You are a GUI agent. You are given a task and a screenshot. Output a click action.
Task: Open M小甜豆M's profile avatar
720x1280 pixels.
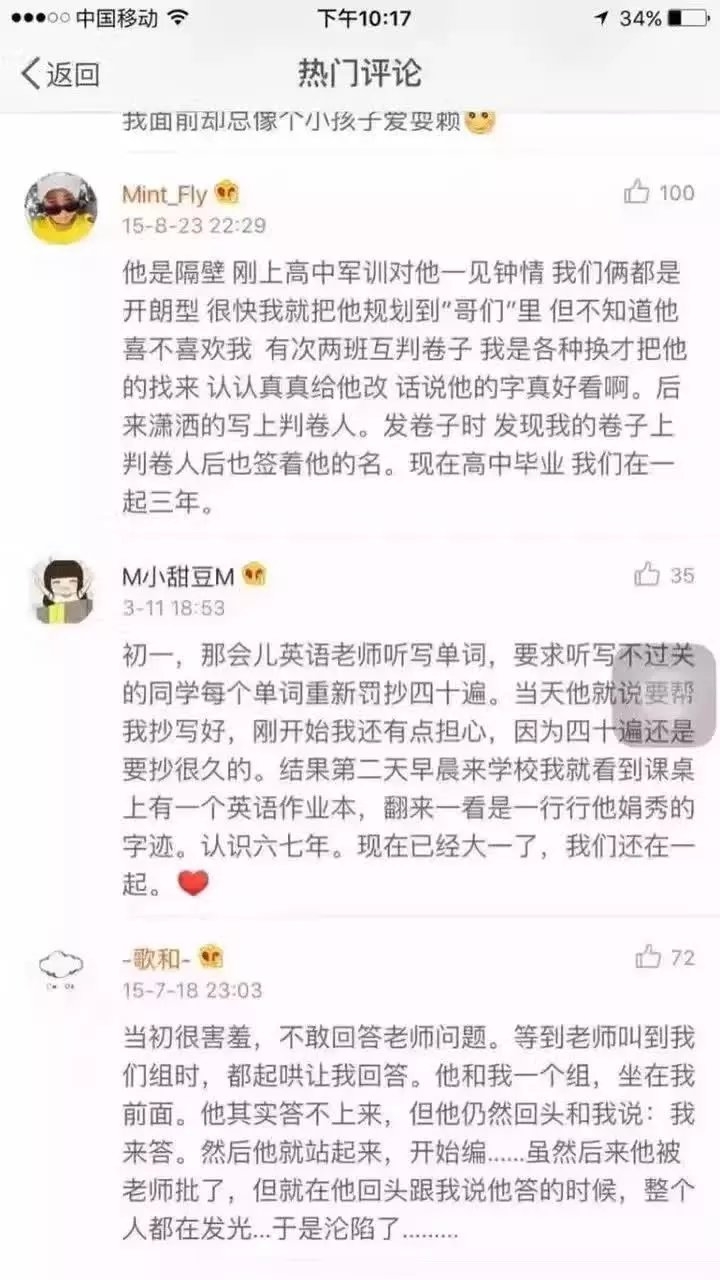tap(63, 590)
